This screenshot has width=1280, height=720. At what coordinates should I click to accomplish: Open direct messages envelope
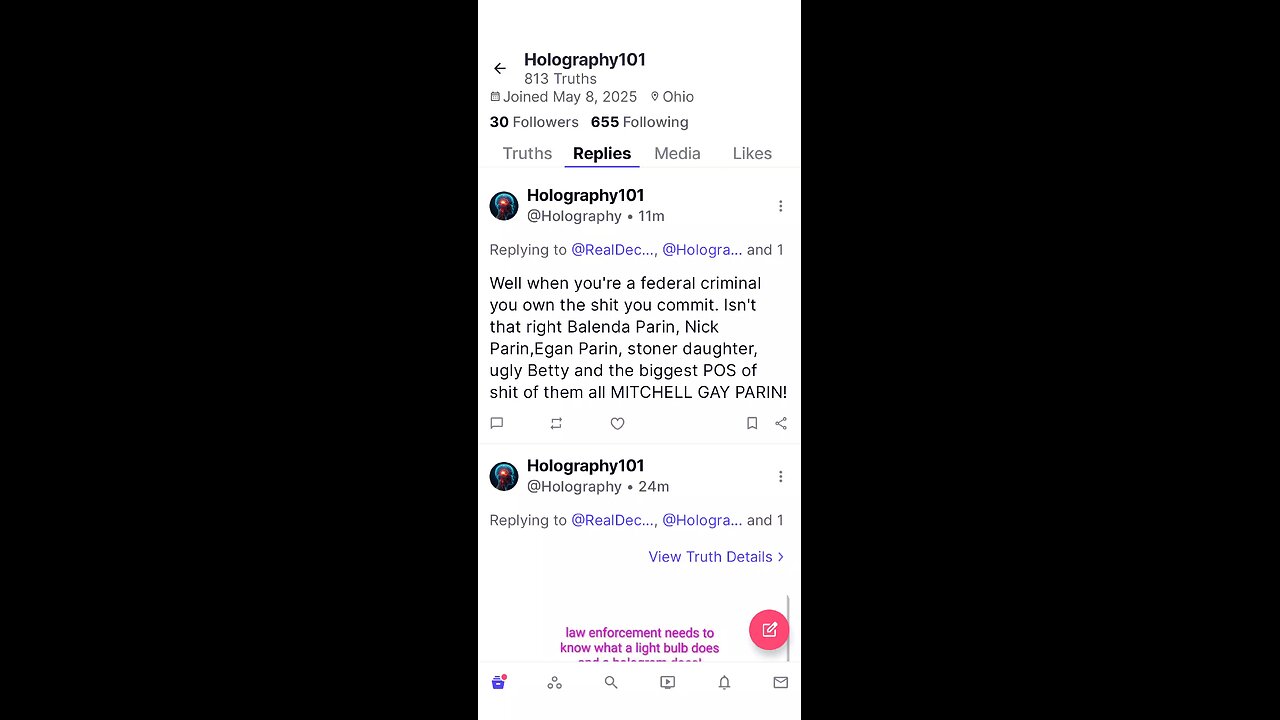coord(780,682)
